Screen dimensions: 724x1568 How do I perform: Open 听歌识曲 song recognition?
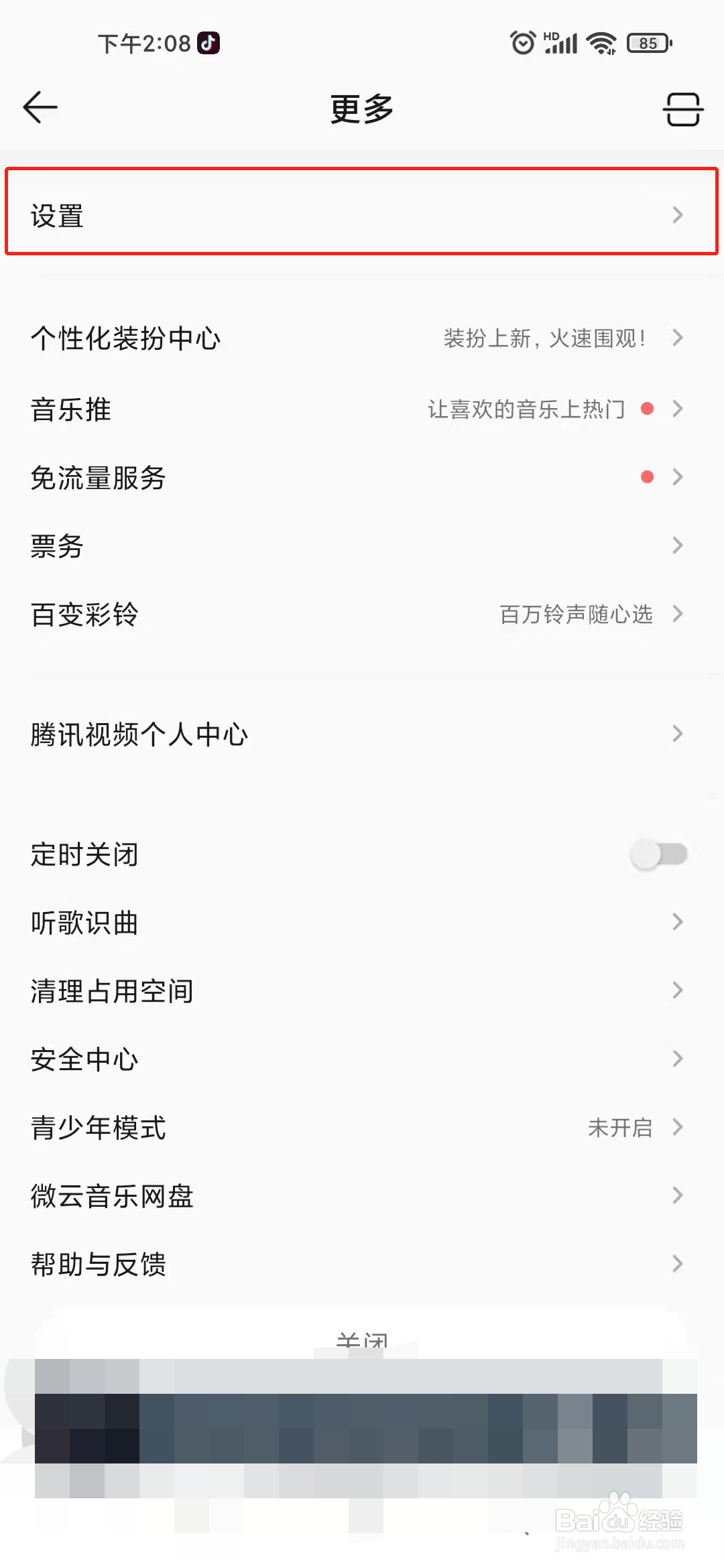(x=362, y=923)
